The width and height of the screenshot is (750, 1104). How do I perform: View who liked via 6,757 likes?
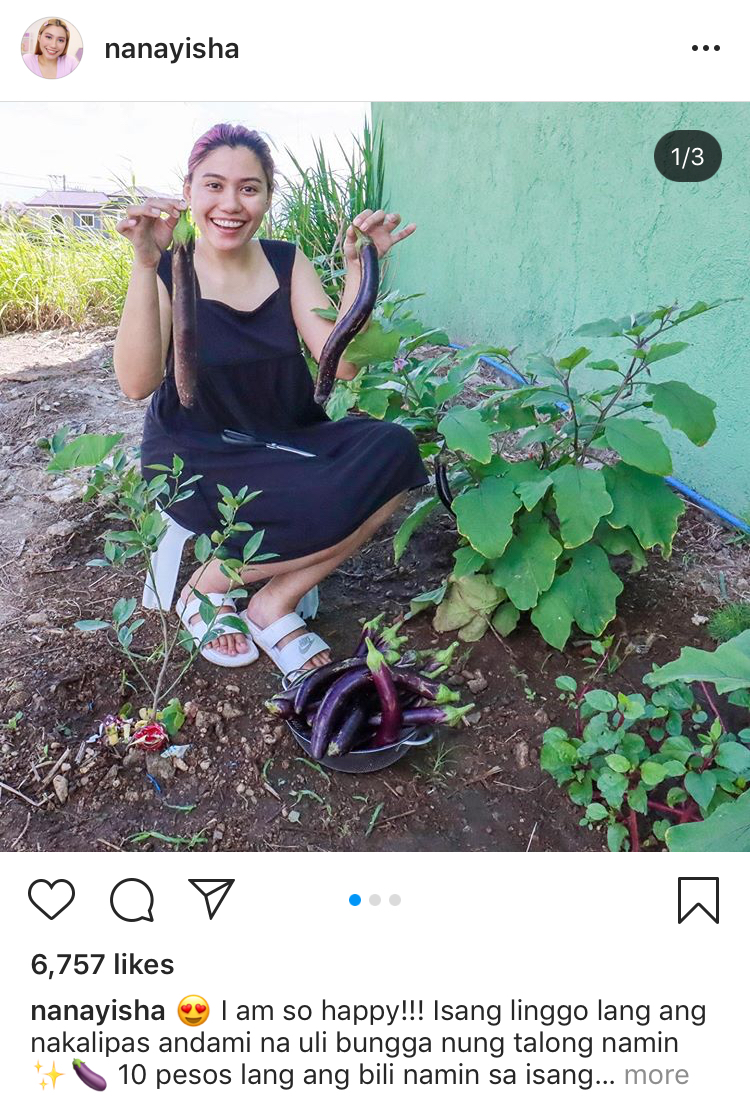[x=102, y=964]
